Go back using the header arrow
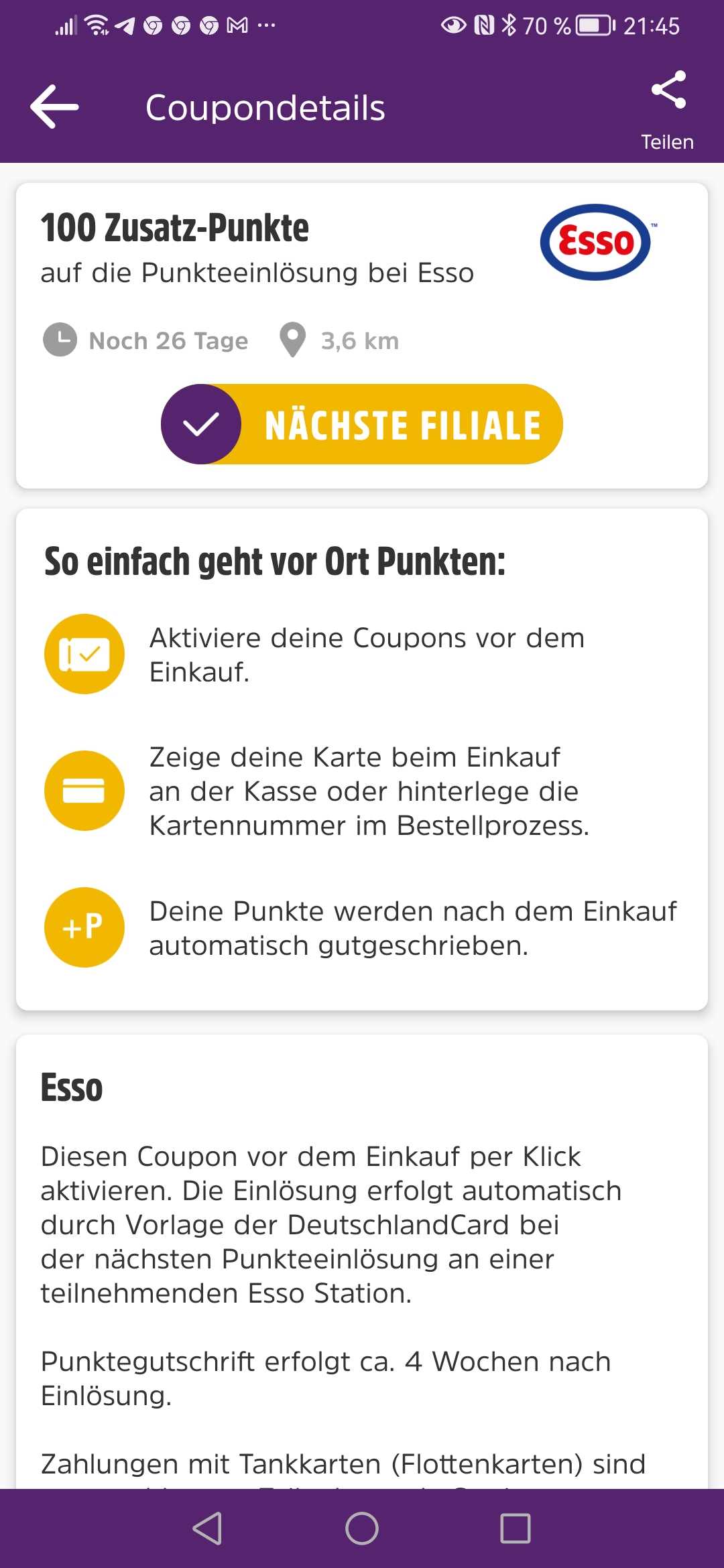The height and width of the screenshot is (1568, 724). [54, 107]
